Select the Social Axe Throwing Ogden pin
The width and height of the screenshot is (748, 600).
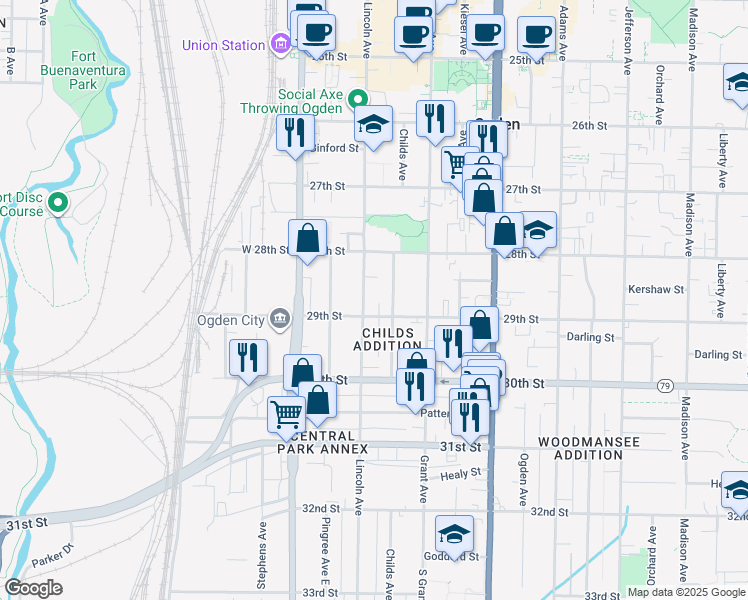tap(362, 97)
